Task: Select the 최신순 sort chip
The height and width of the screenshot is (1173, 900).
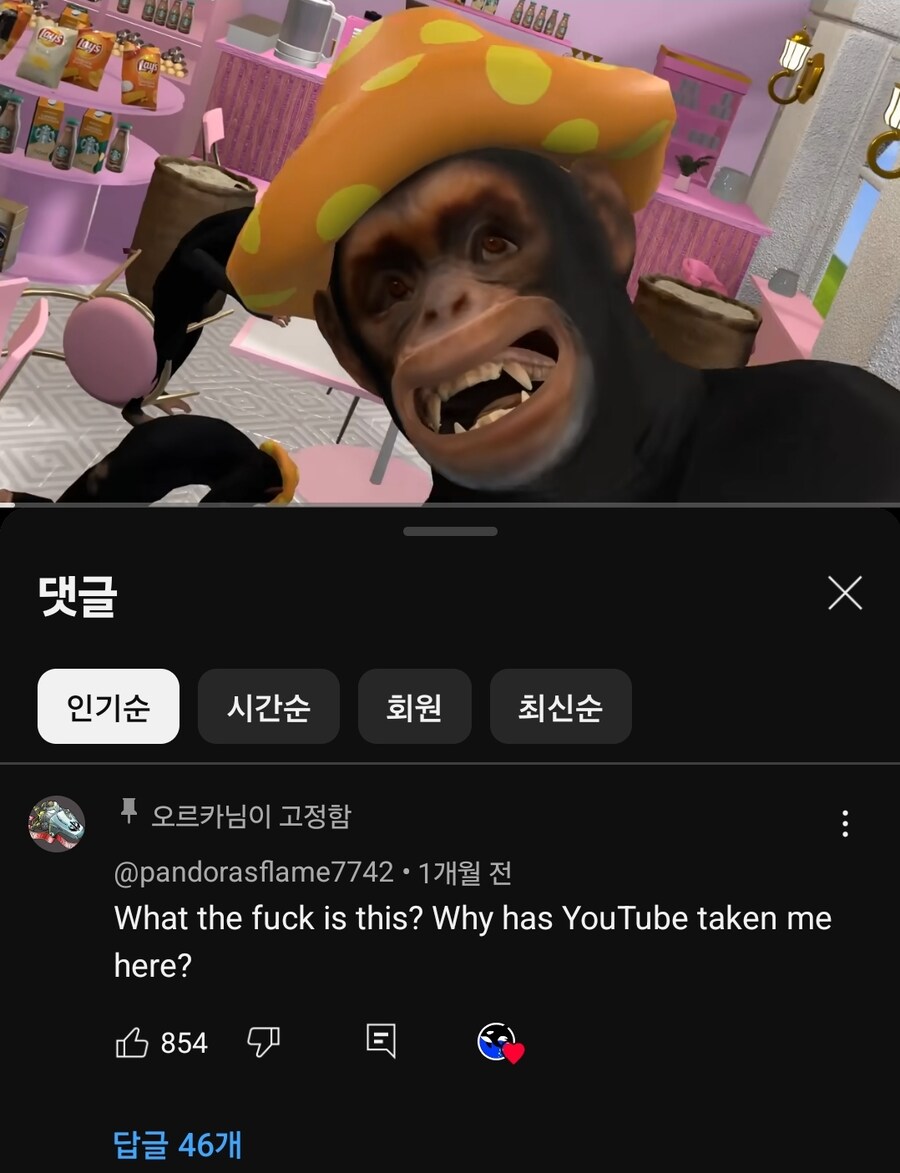Action: pyautogui.click(x=560, y=707)
